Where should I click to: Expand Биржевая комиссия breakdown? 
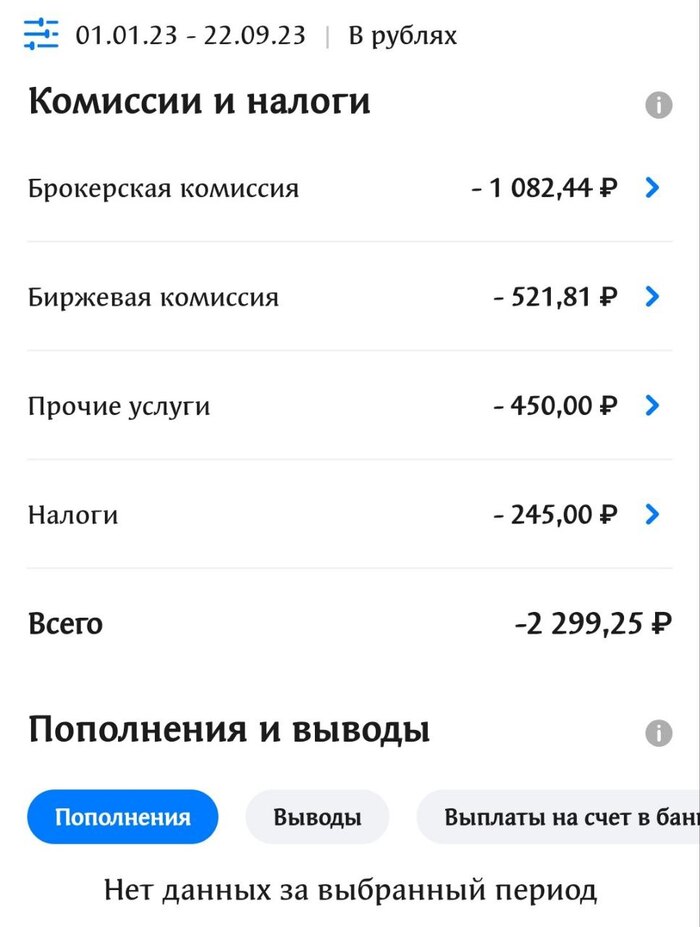click(652, 297)
